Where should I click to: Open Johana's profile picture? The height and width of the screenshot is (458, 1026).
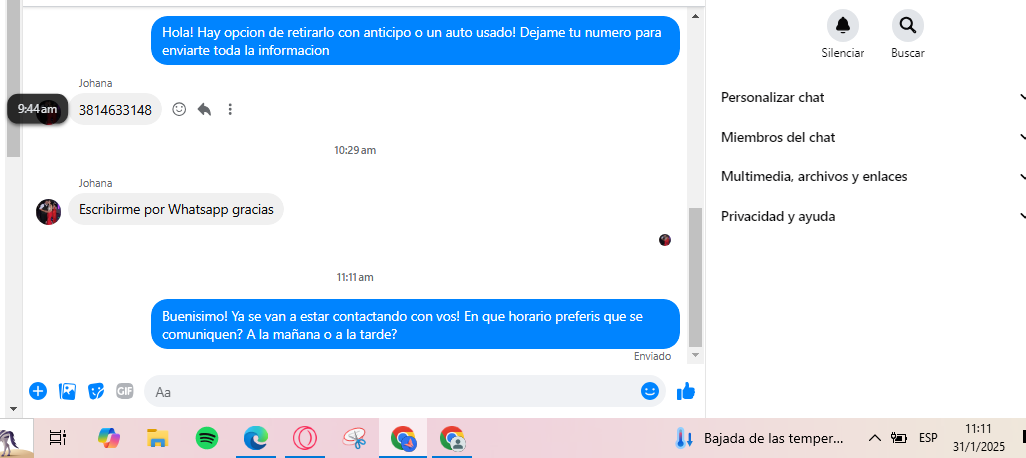pos(48,211)
